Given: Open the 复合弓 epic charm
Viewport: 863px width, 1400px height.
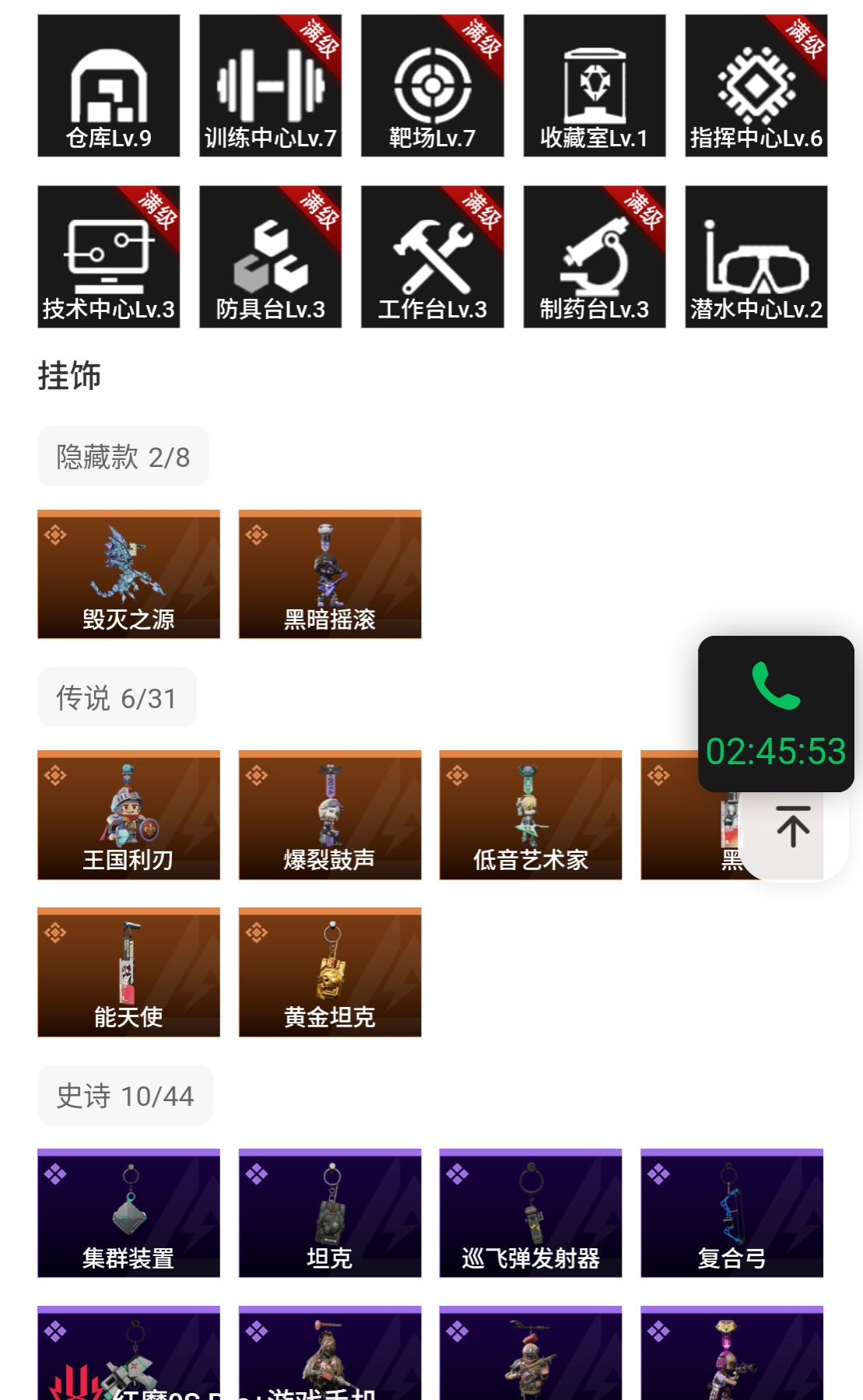Looking at the screenshot, I should coord(731,1212).
